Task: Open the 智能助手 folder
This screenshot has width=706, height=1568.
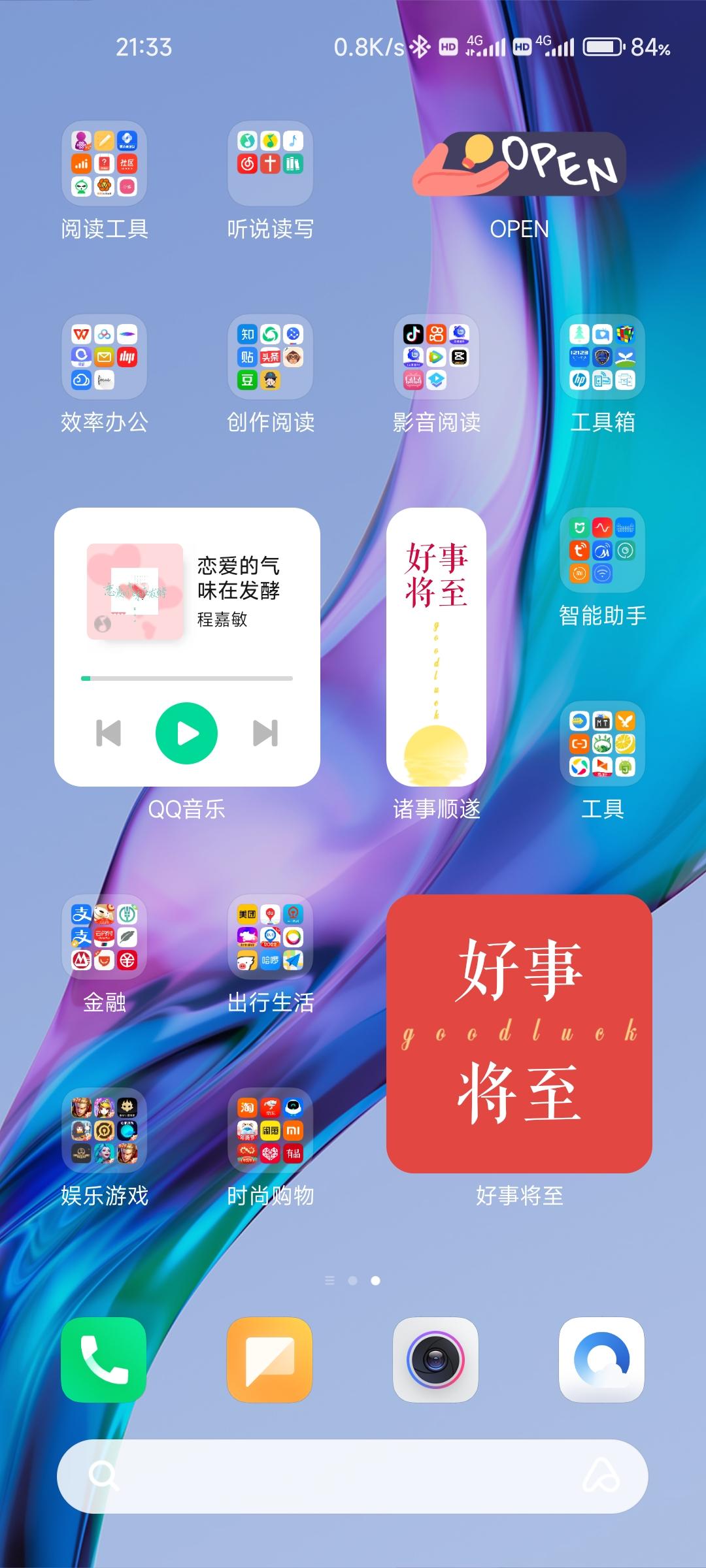Action: 602,550
